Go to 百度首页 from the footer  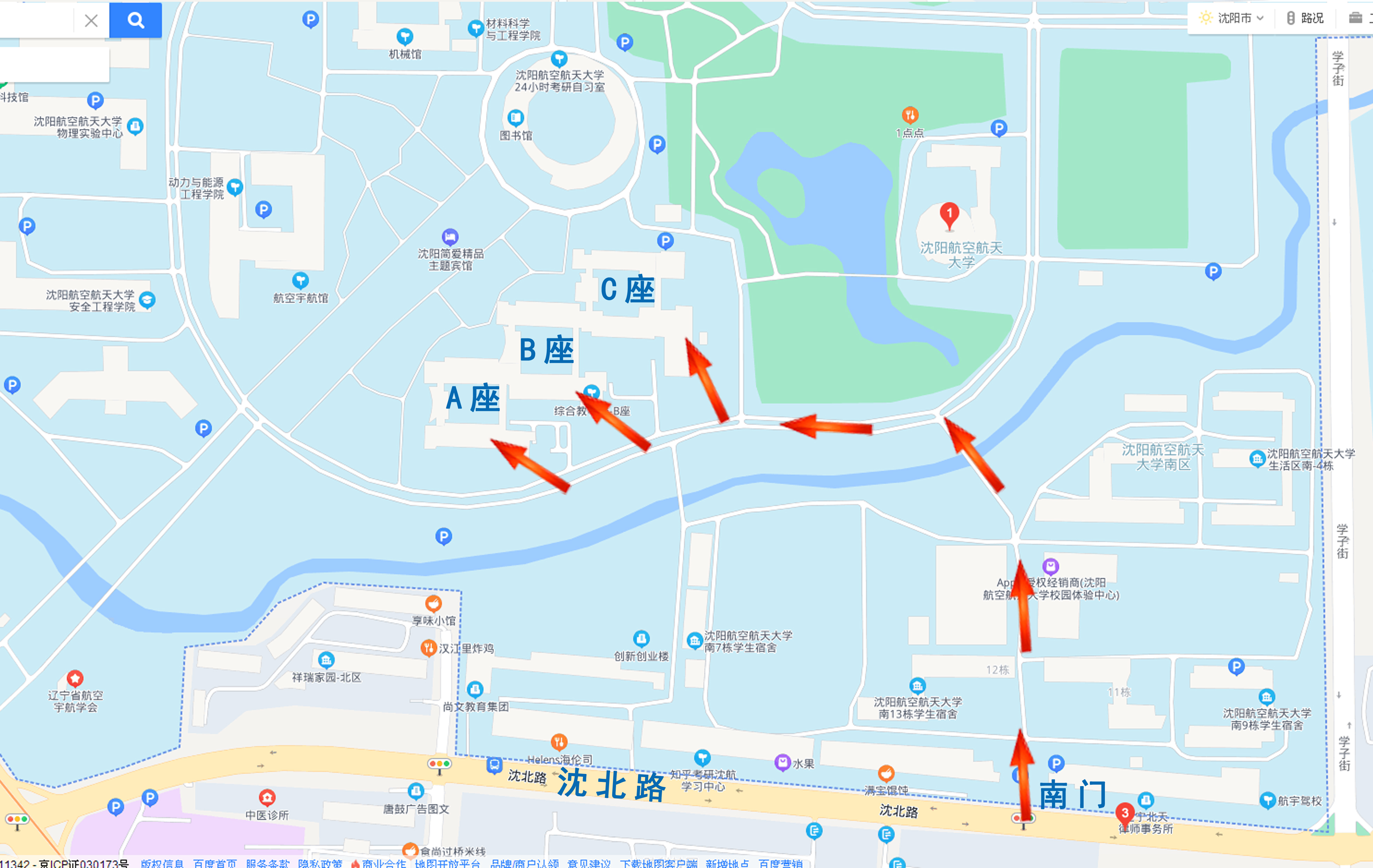click(x=214, y=863)
